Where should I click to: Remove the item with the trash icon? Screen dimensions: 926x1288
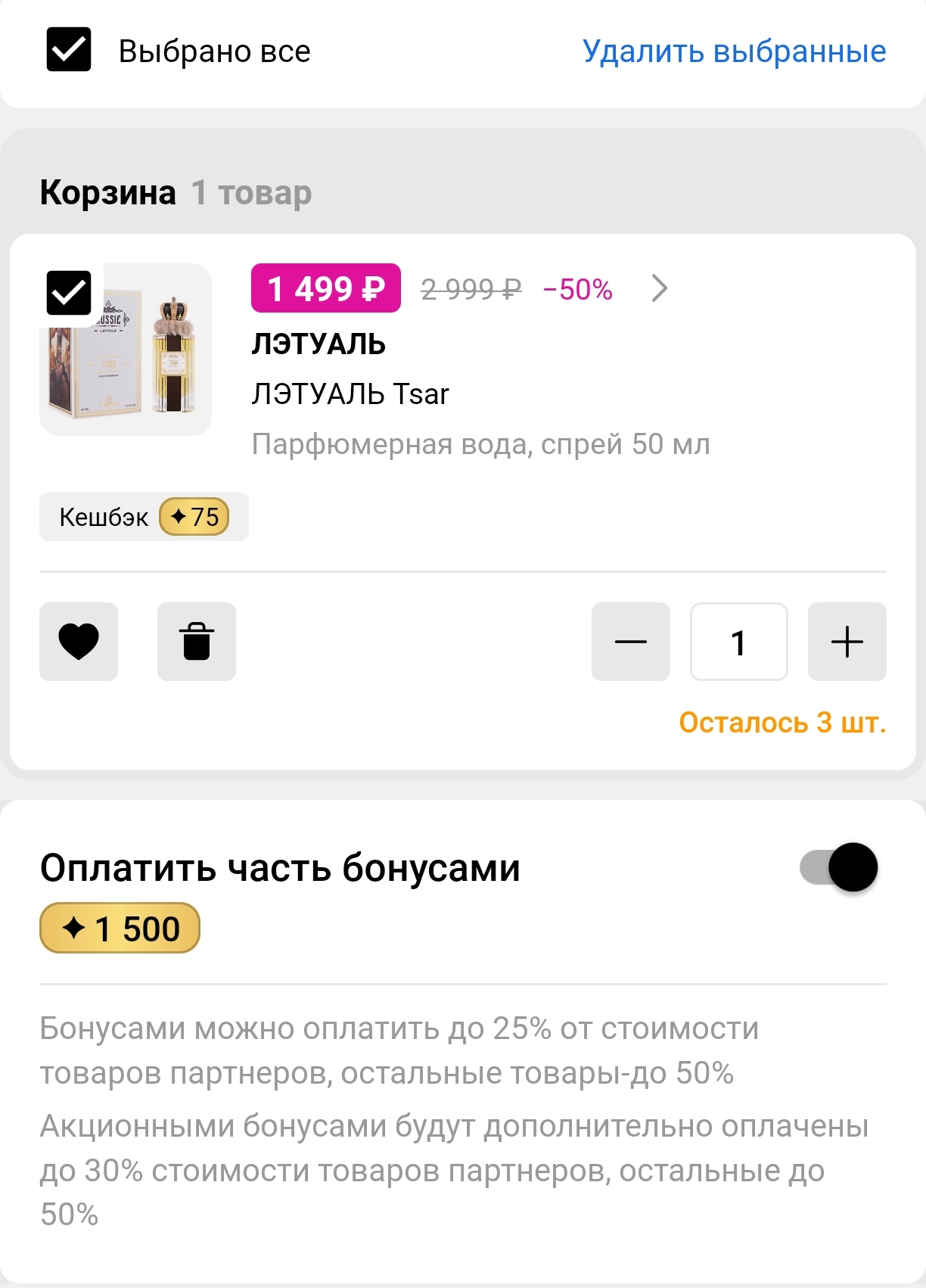point(197,642)
